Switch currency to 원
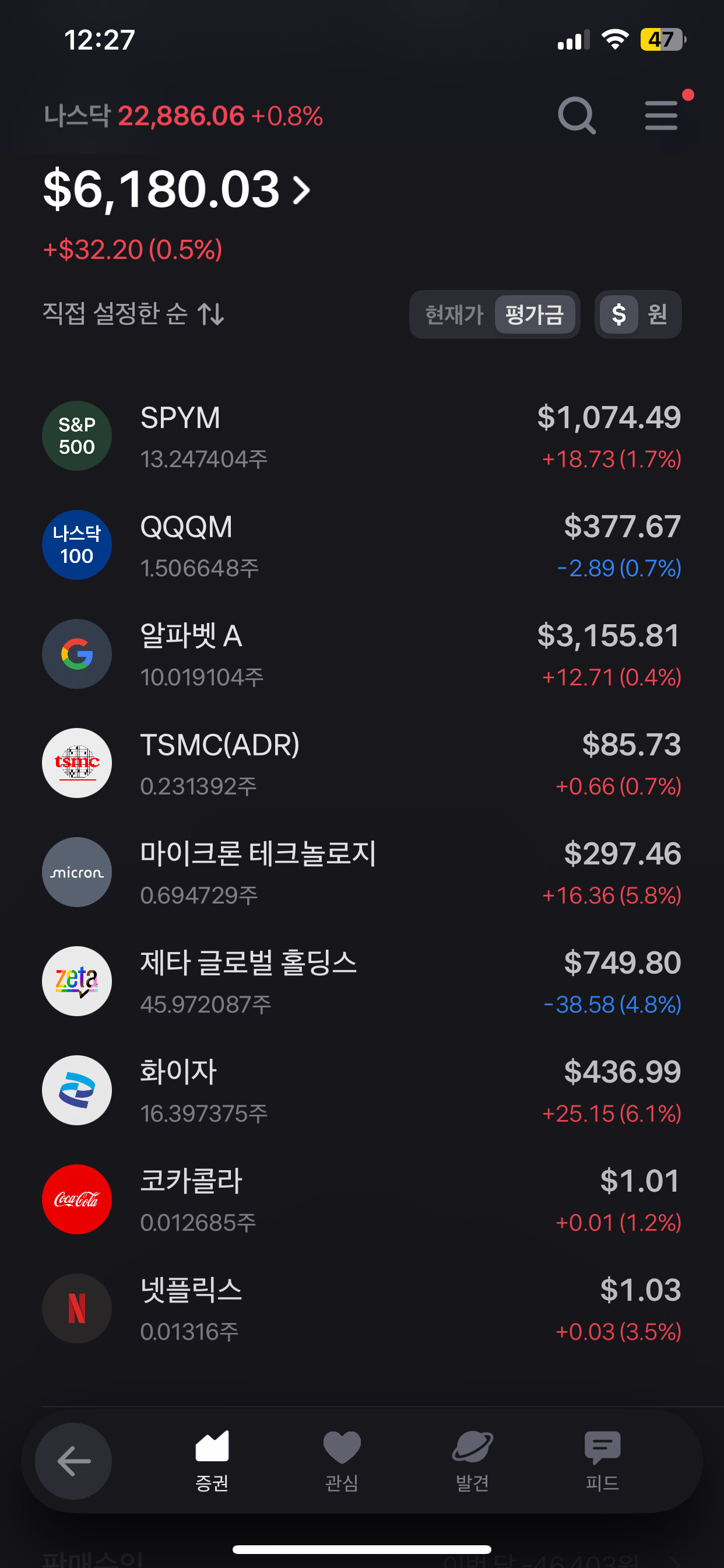This screenshot has height=1568, width=724. (657, 314)
